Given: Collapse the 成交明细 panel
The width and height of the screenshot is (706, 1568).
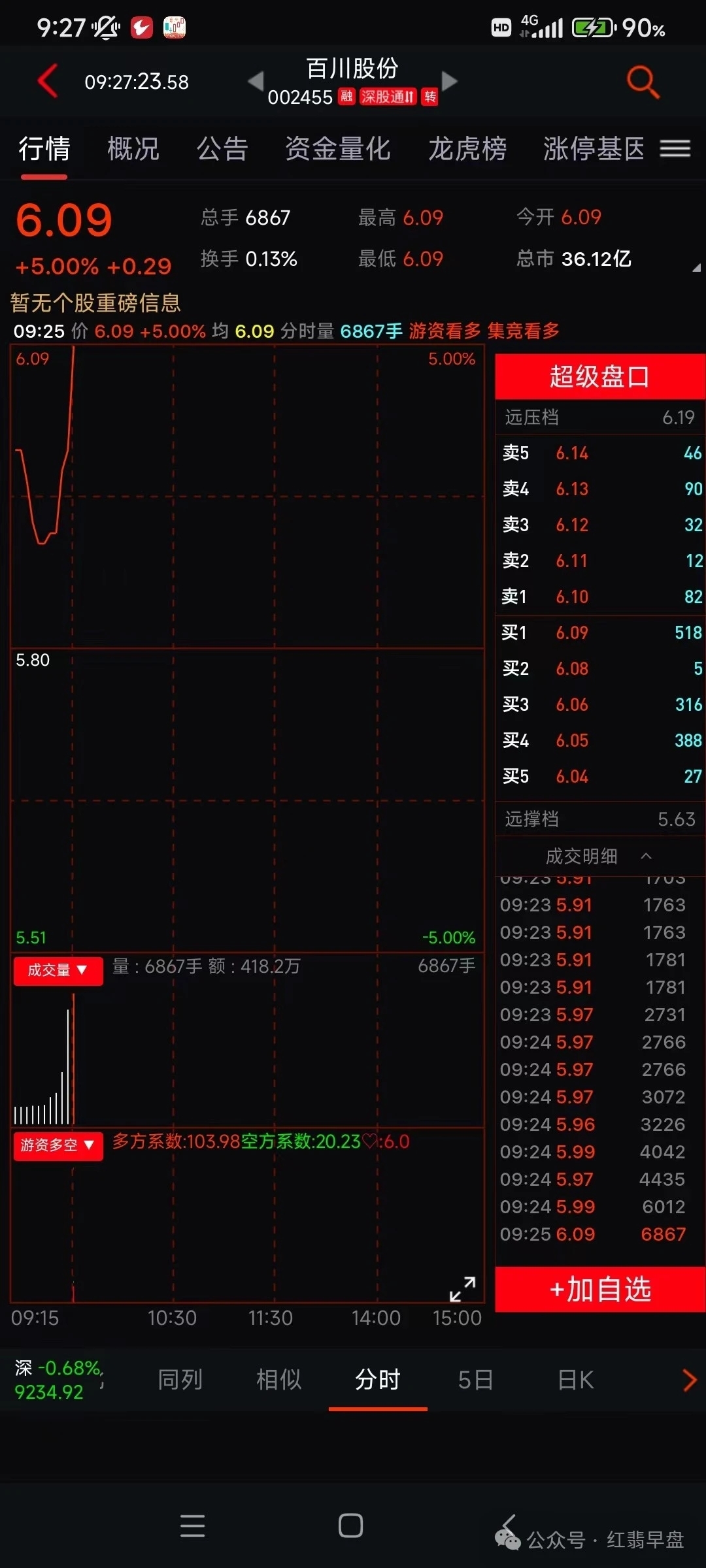Looking at the screenshot, I should (646, 857).
